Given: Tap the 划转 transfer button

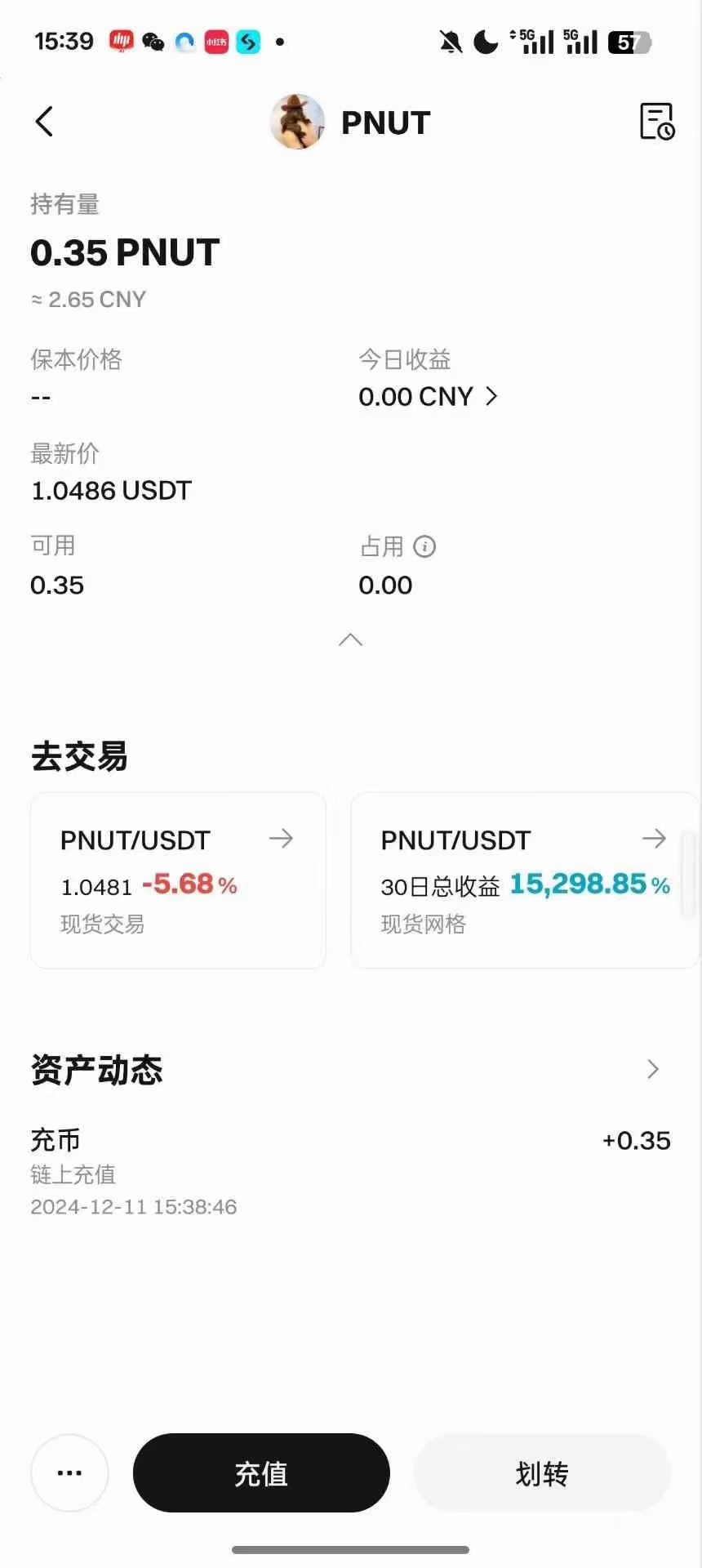Looking at the screenshot, I should [x=542, y=1472].
